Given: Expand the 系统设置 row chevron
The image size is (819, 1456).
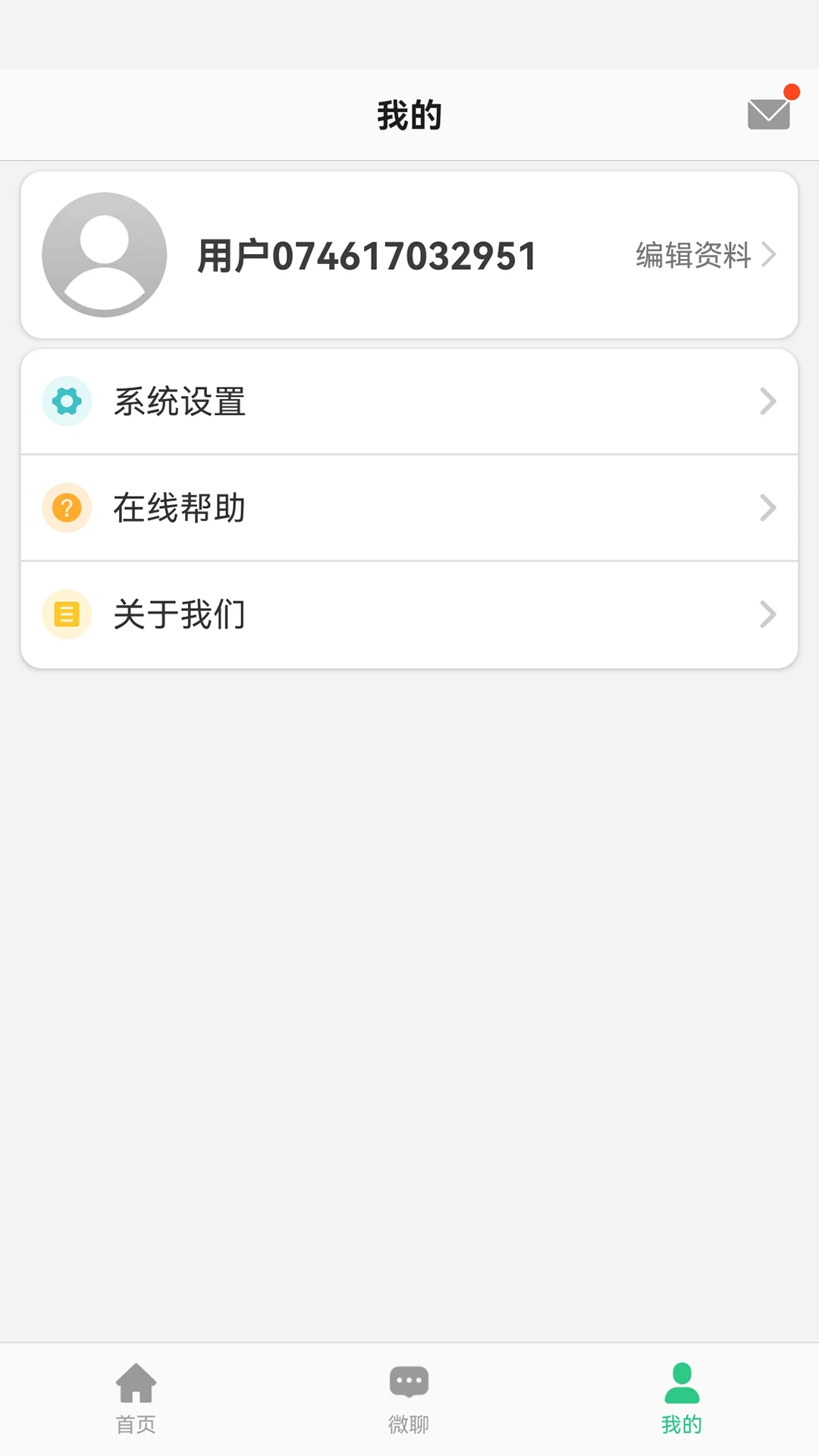Looking at the screenshot, I should [768, 401].
